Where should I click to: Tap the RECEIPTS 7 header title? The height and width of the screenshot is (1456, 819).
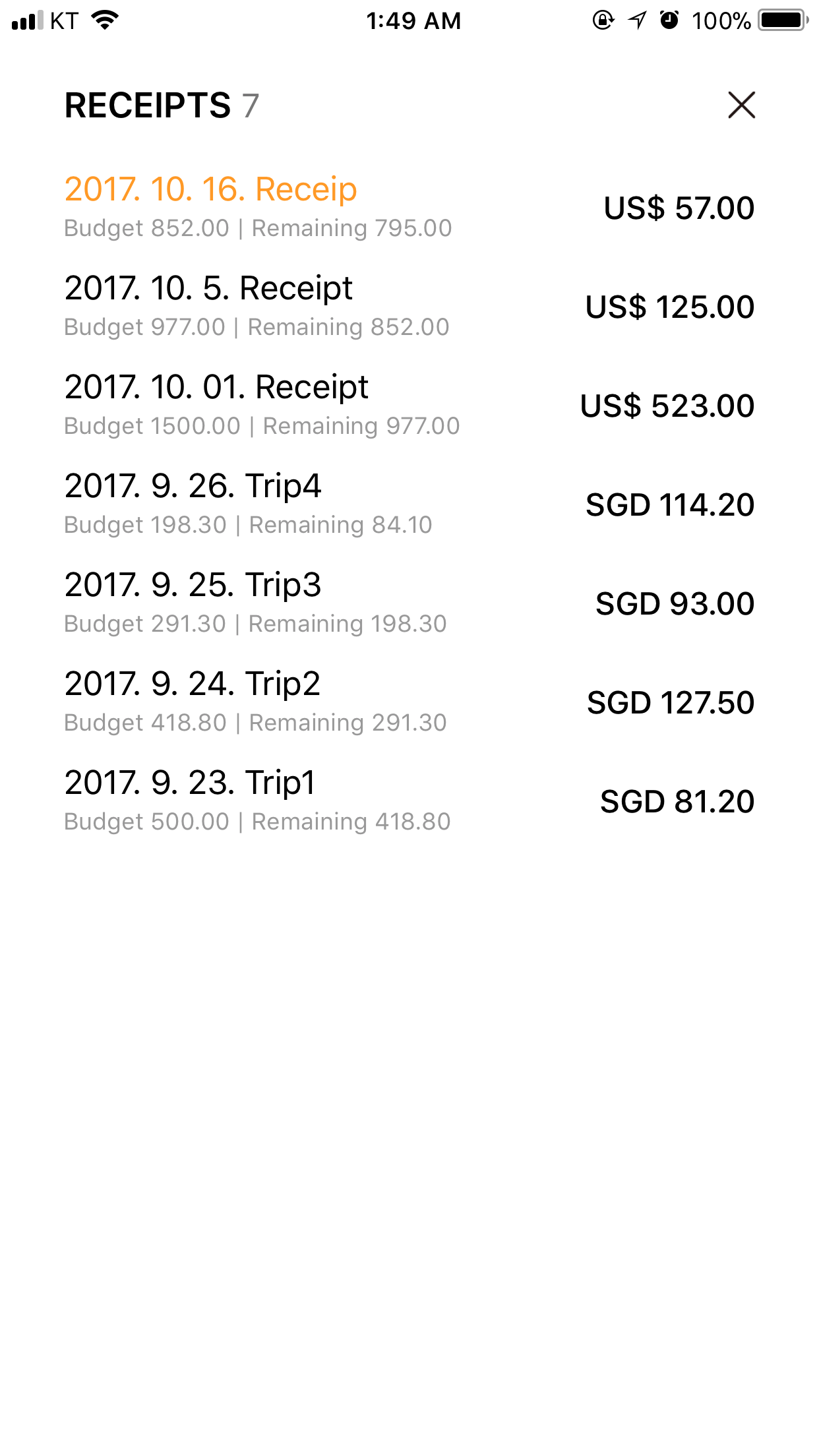point(161,106)
